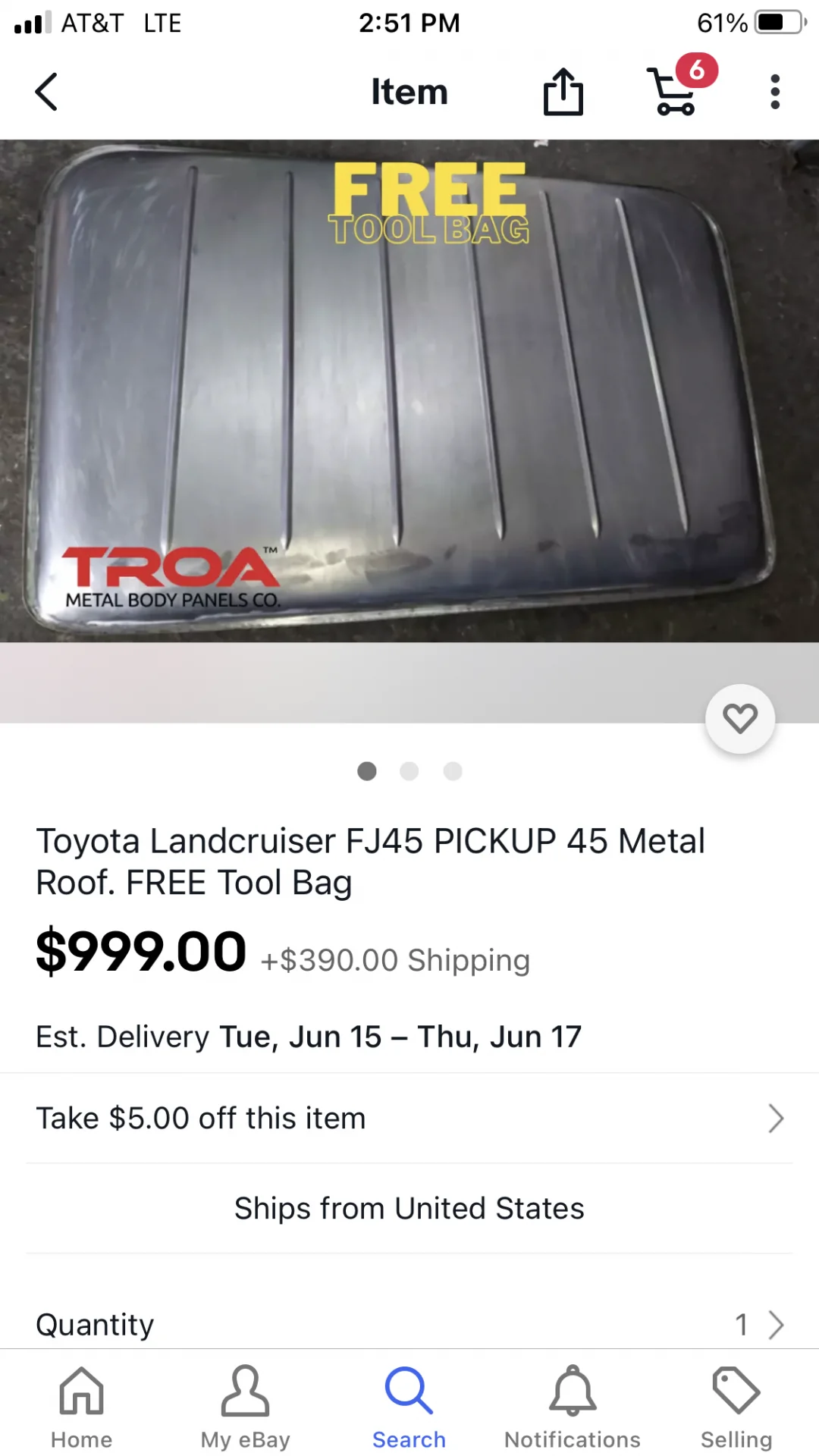Open the Quantity selector
This screenshot has height=1456, width=819.
(409, 1325)
